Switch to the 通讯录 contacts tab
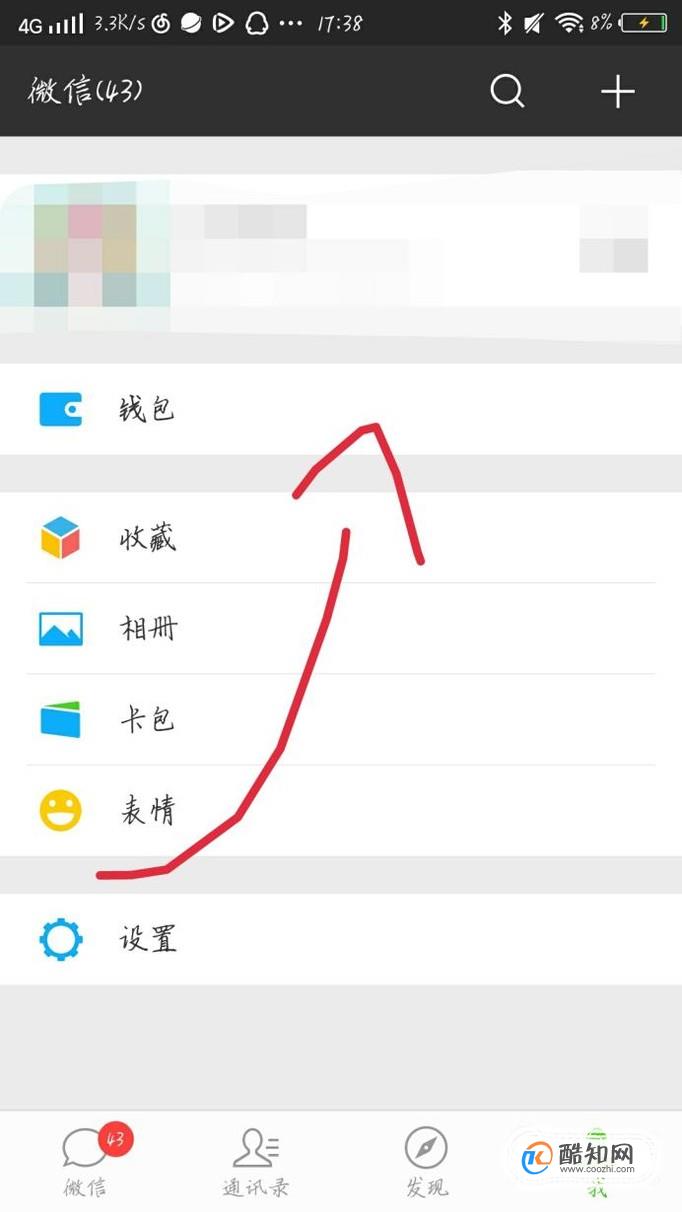The image size is (682, 1212). pos(256,1162)
